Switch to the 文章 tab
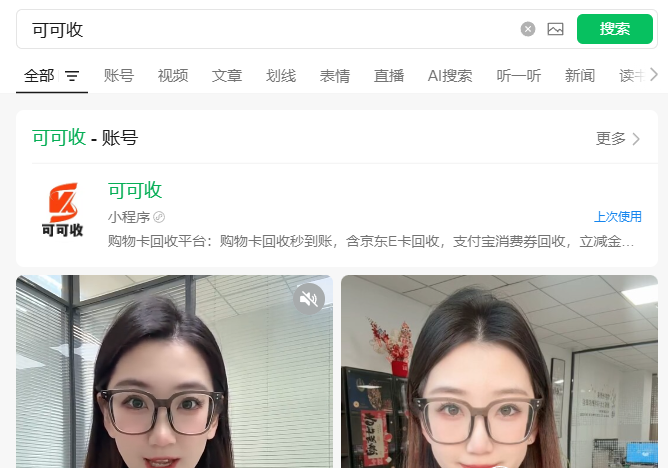This screenshot has width=668, height=471. pyautogui.click(x=227, y=76)
